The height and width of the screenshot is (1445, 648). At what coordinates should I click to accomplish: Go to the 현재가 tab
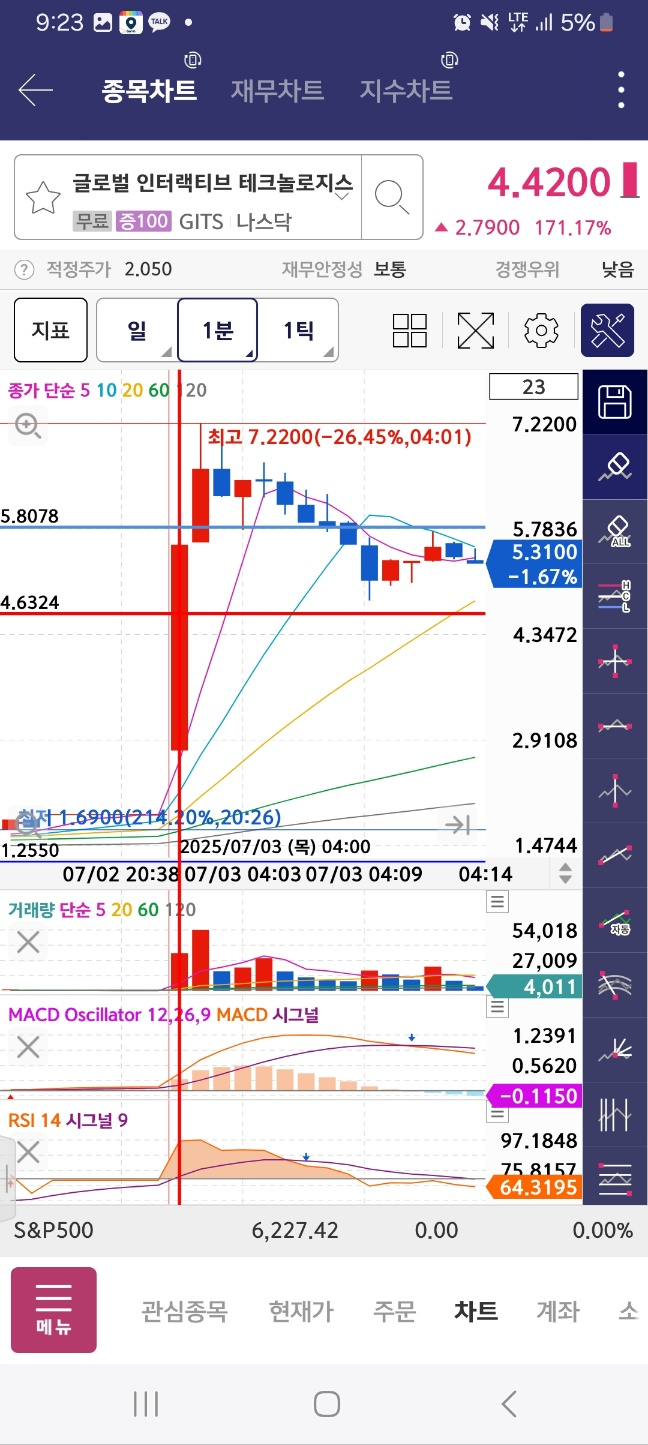click(301, 1311)
